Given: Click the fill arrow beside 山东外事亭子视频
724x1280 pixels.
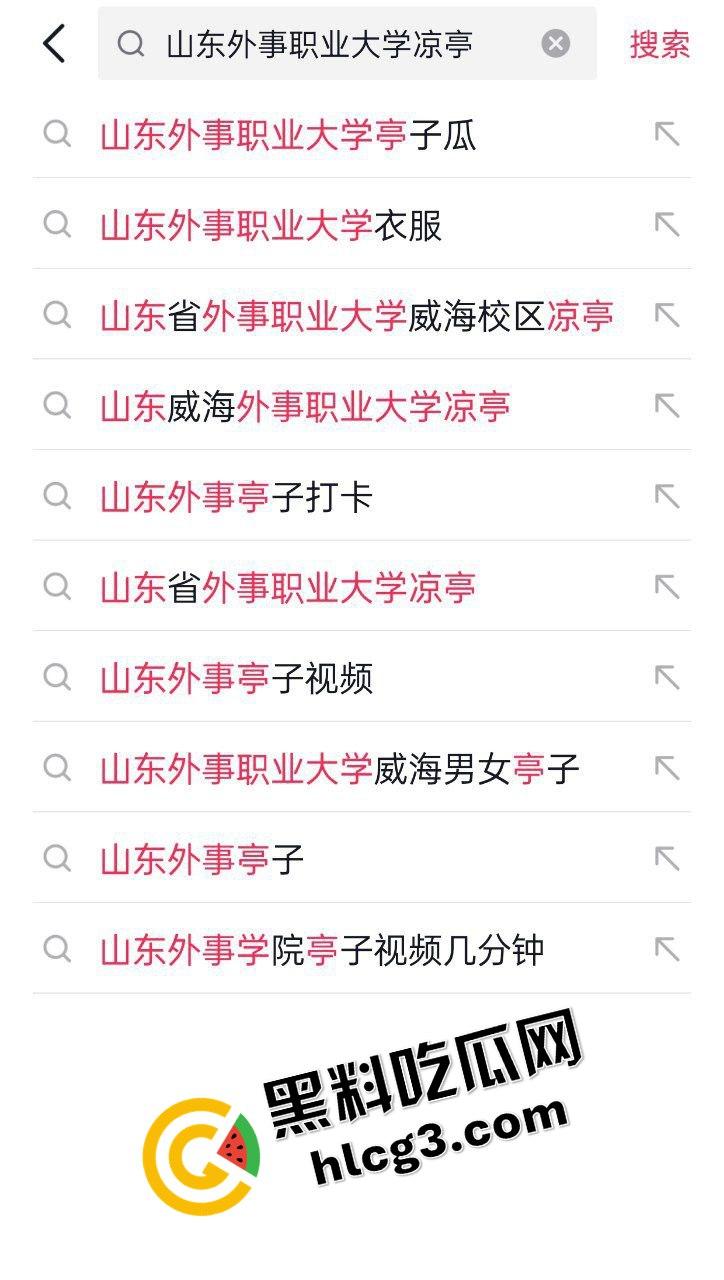Looking at the screenshot, I should tap(666, 678).
